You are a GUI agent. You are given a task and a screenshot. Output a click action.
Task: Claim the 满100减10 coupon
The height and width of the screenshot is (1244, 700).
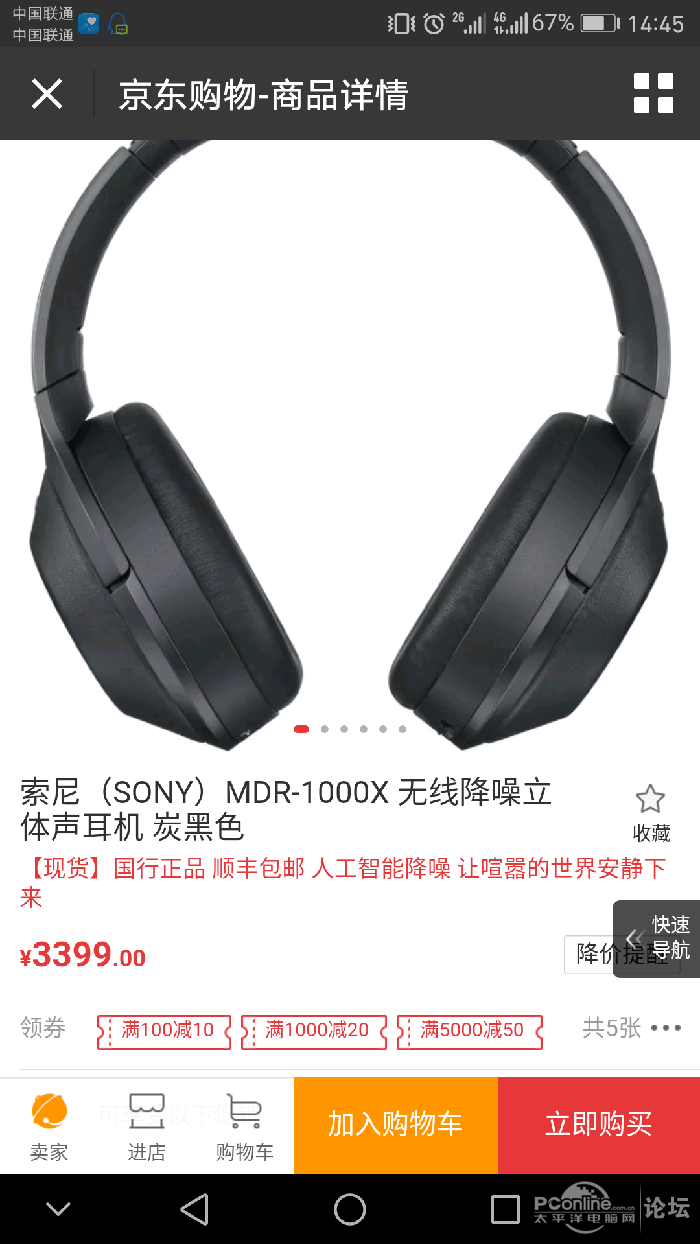pos(164,1030)
